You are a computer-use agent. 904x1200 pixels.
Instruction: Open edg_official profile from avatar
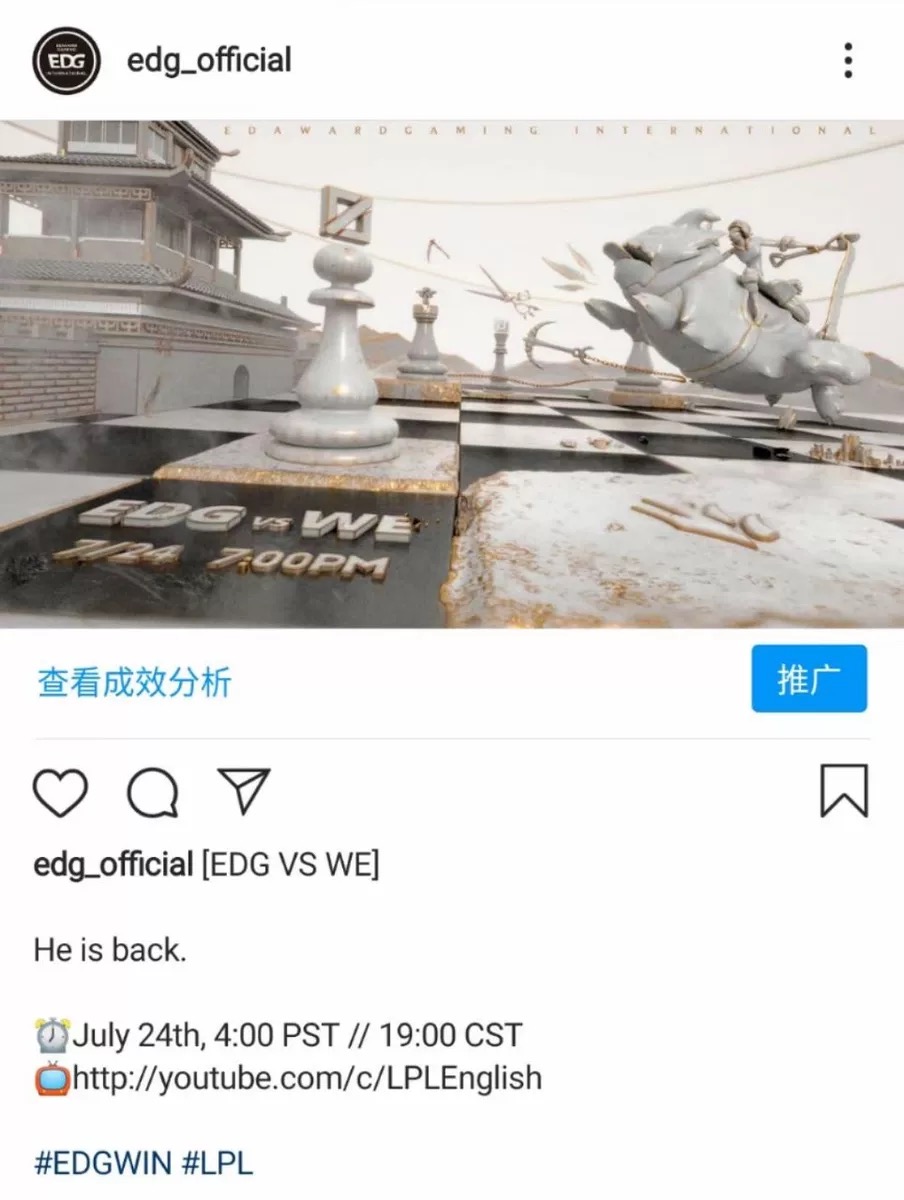66,61
